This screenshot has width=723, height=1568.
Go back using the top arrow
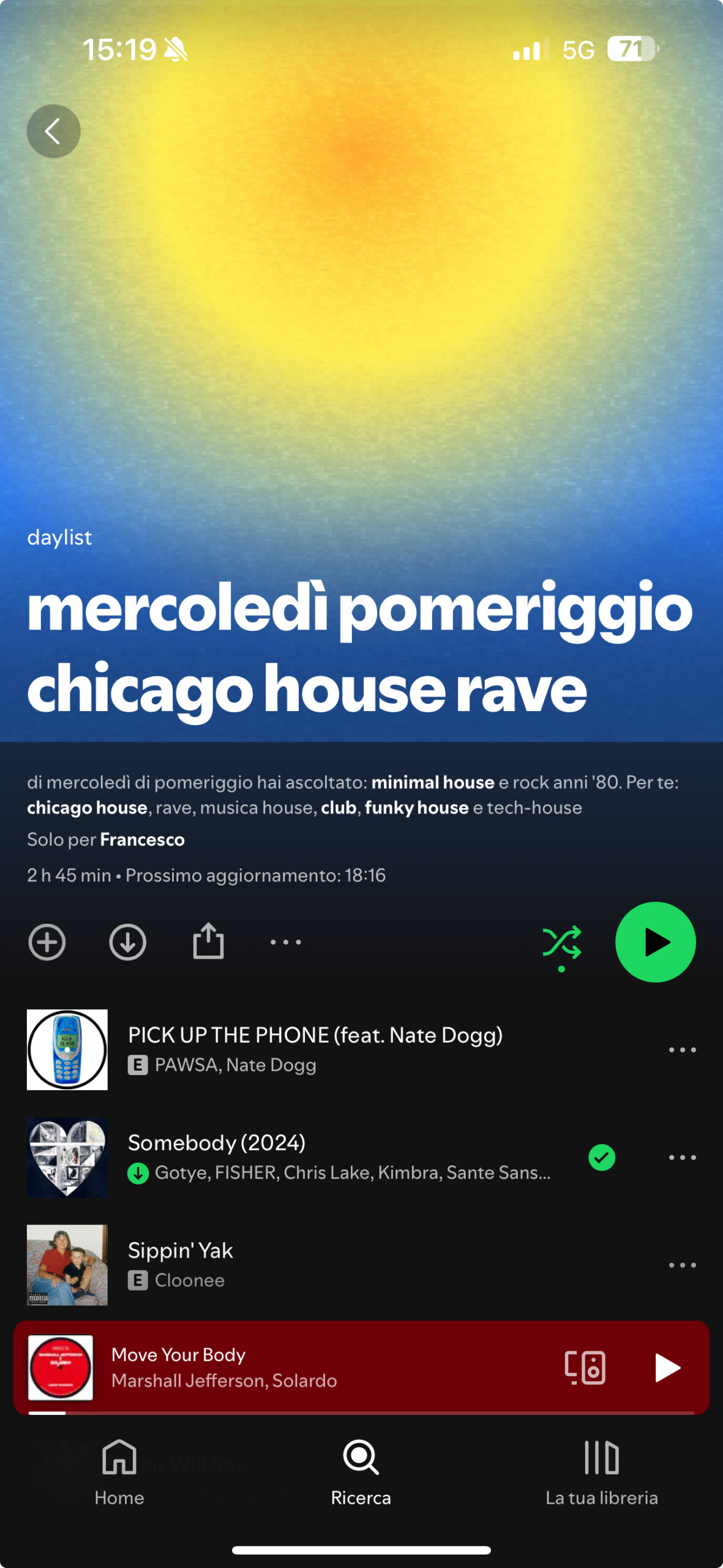[54, 131]
